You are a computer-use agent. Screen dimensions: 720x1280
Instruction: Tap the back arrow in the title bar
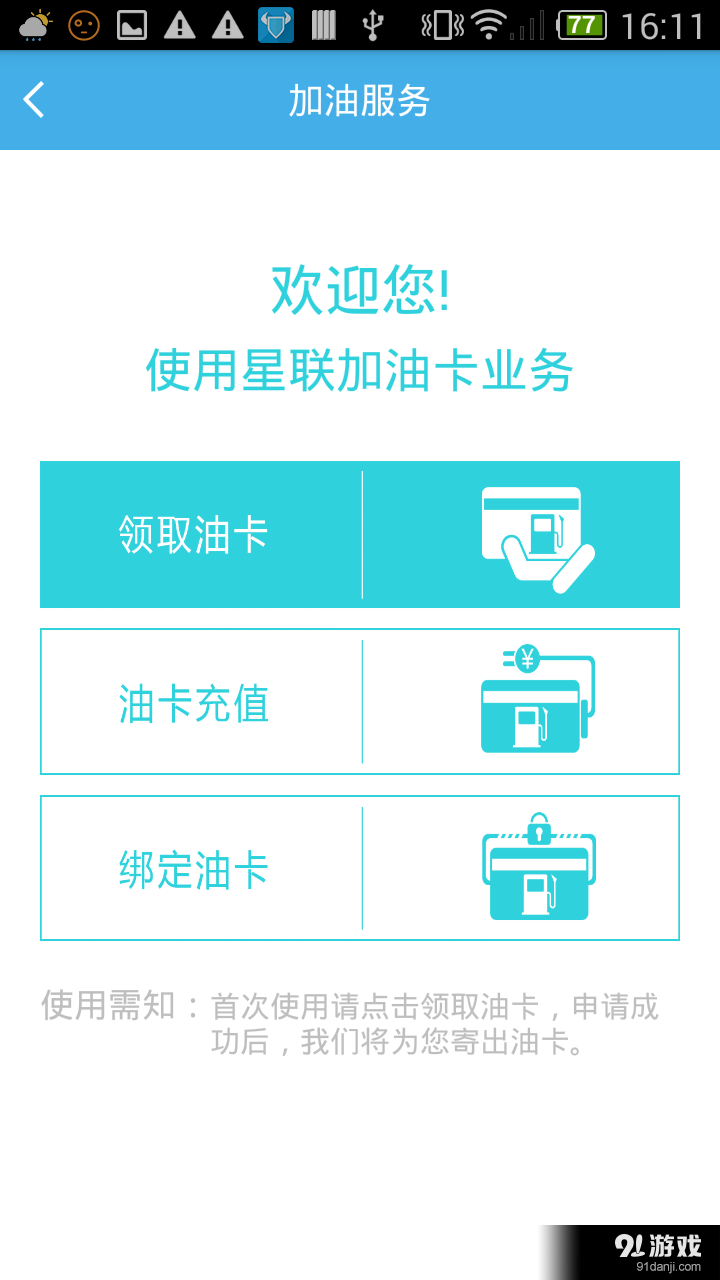pyautogui.click(x=32, y=100)
